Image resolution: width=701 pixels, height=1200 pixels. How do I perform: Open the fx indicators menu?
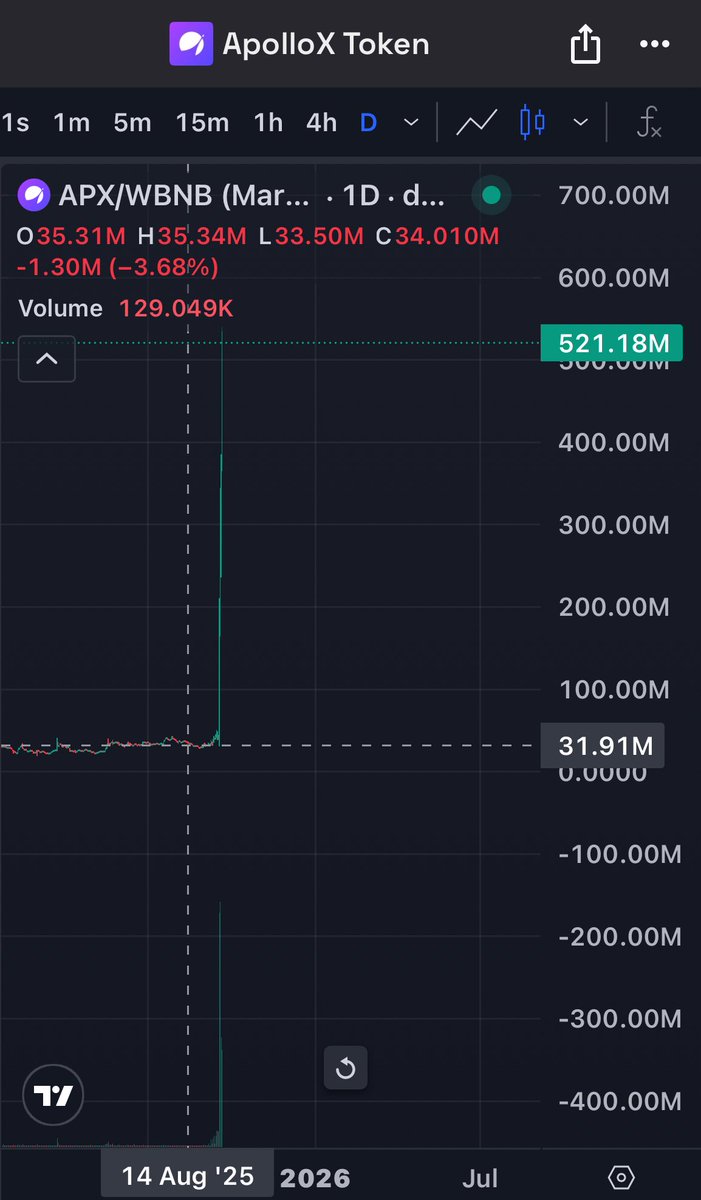point(649,124)
